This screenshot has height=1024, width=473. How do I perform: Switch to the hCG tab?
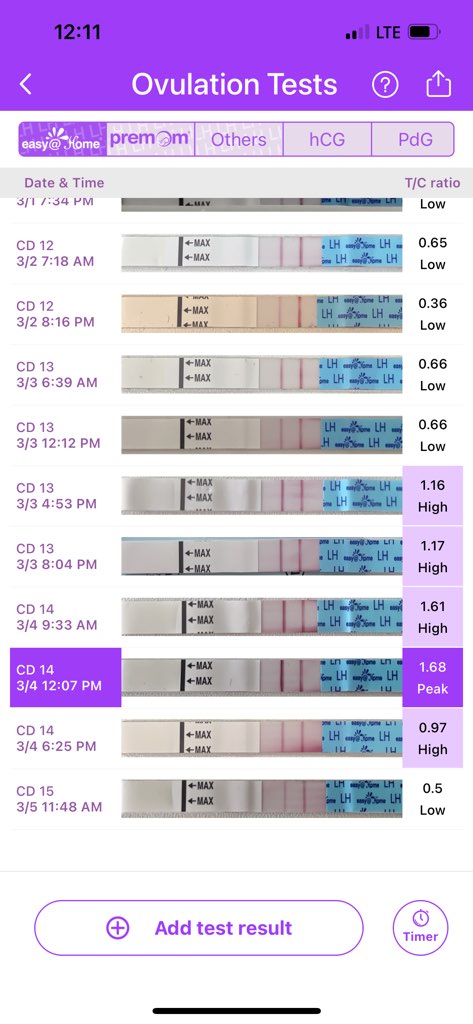click(x=327, y=139)
